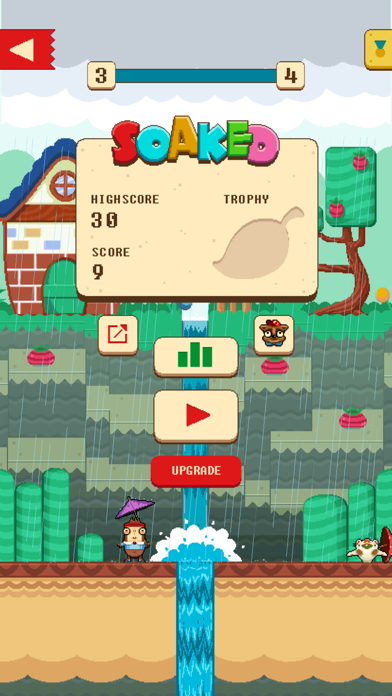Start a new game with the play button

click(196, 416)
